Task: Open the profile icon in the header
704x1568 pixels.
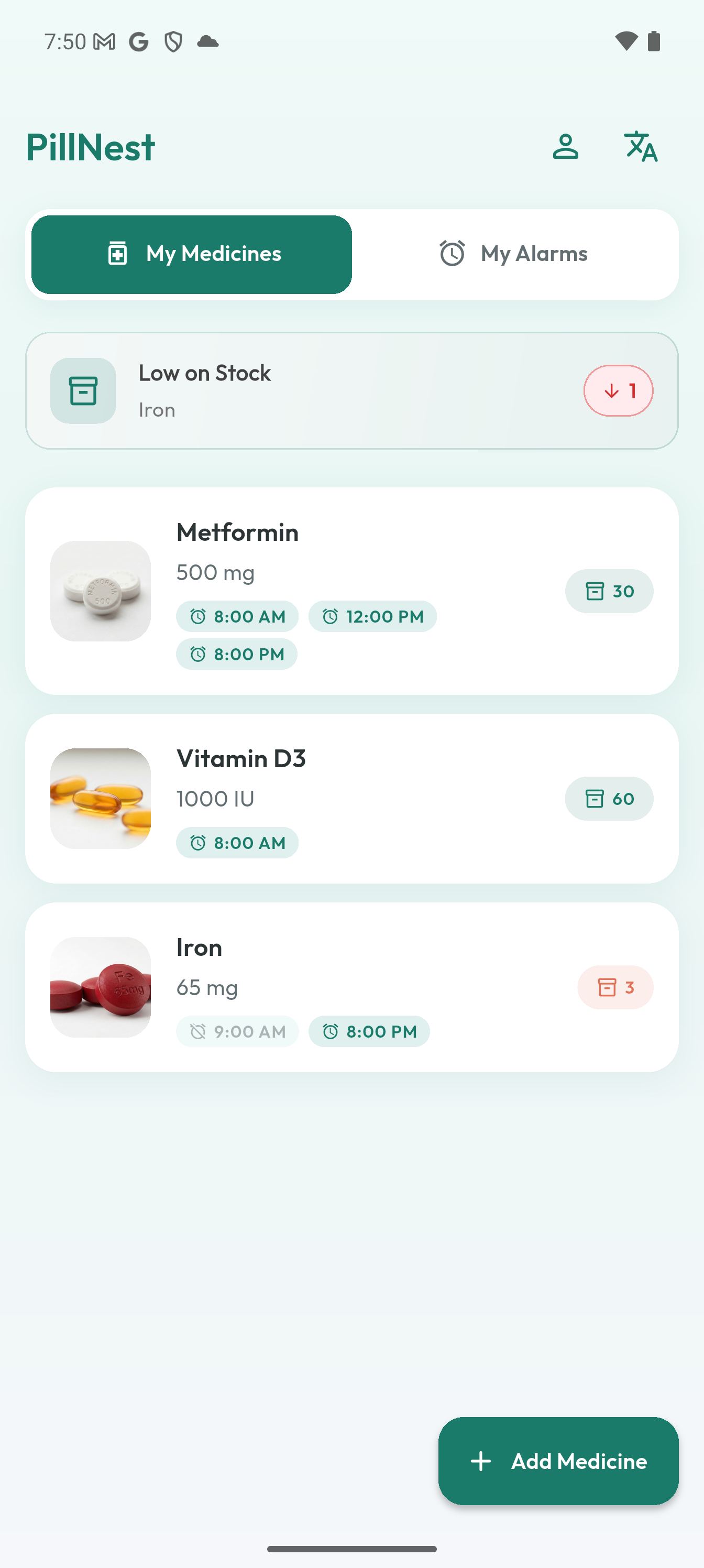Action: 565,146
